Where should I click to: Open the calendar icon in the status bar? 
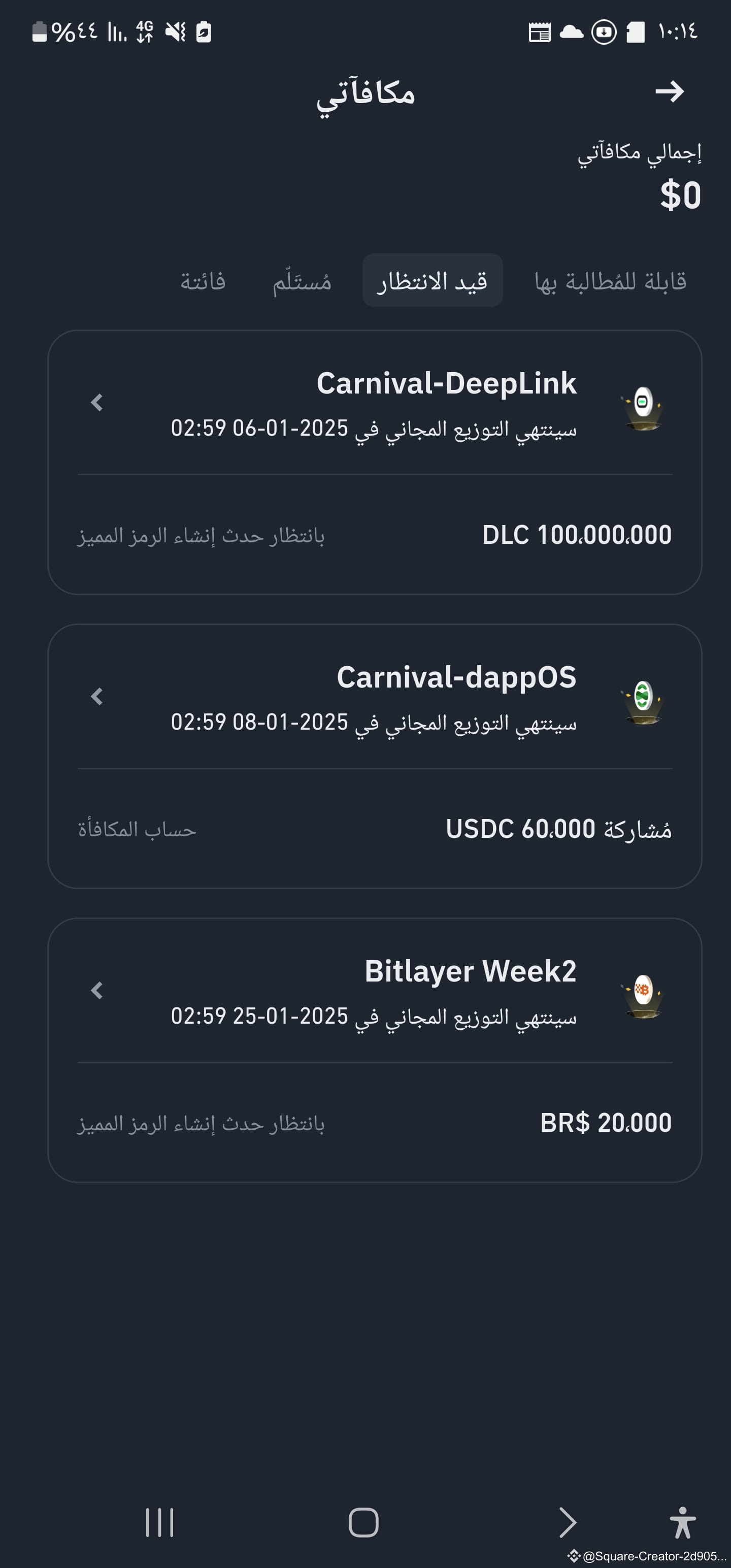pos(541,34)
